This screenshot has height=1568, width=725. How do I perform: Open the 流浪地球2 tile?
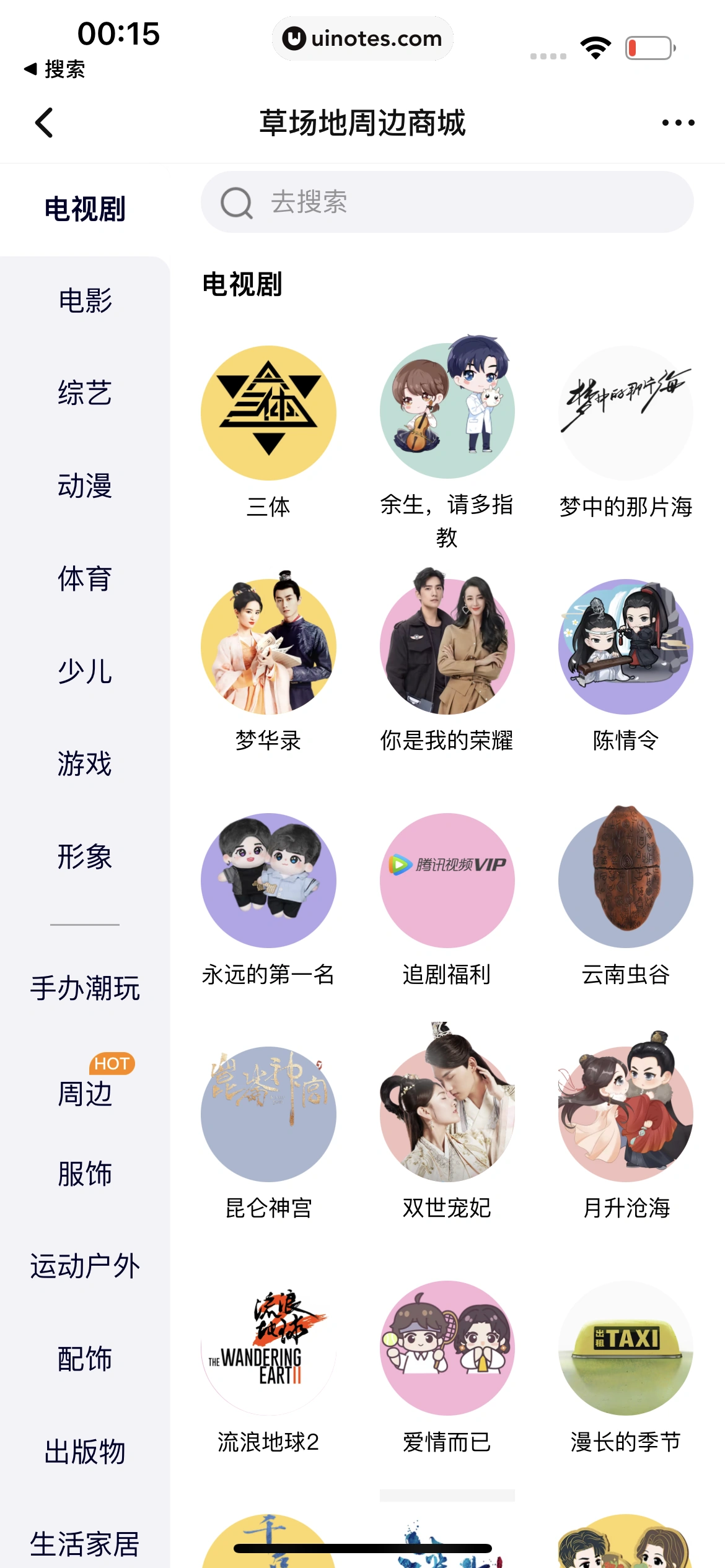[268, 1348]
